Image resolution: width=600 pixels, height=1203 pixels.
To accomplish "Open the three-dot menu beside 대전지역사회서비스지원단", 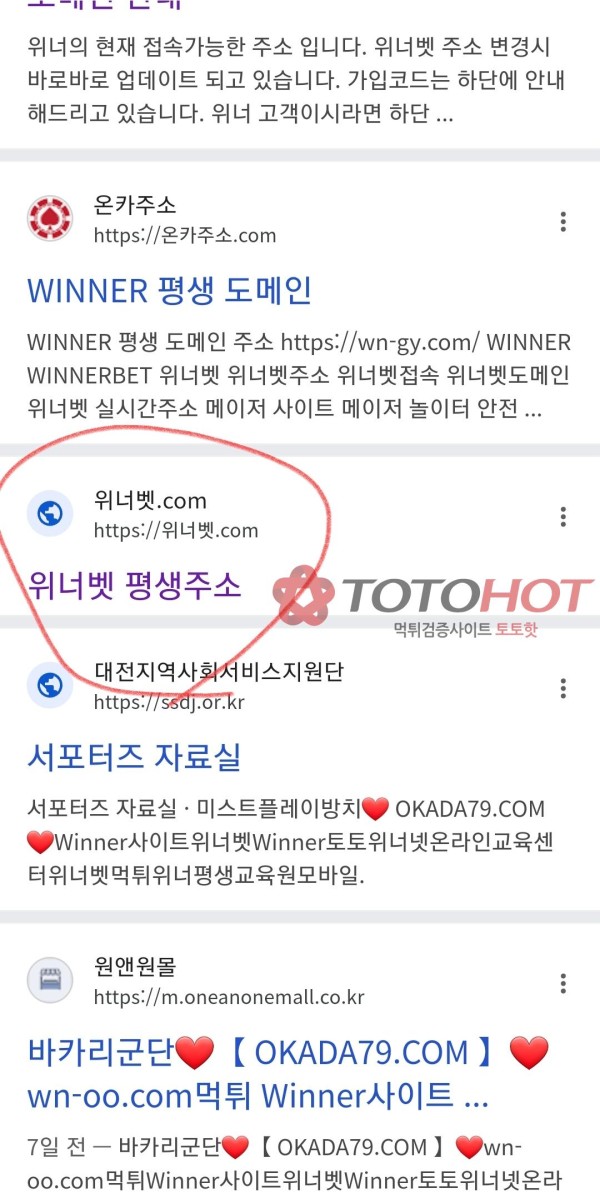I will coord(564,688).
